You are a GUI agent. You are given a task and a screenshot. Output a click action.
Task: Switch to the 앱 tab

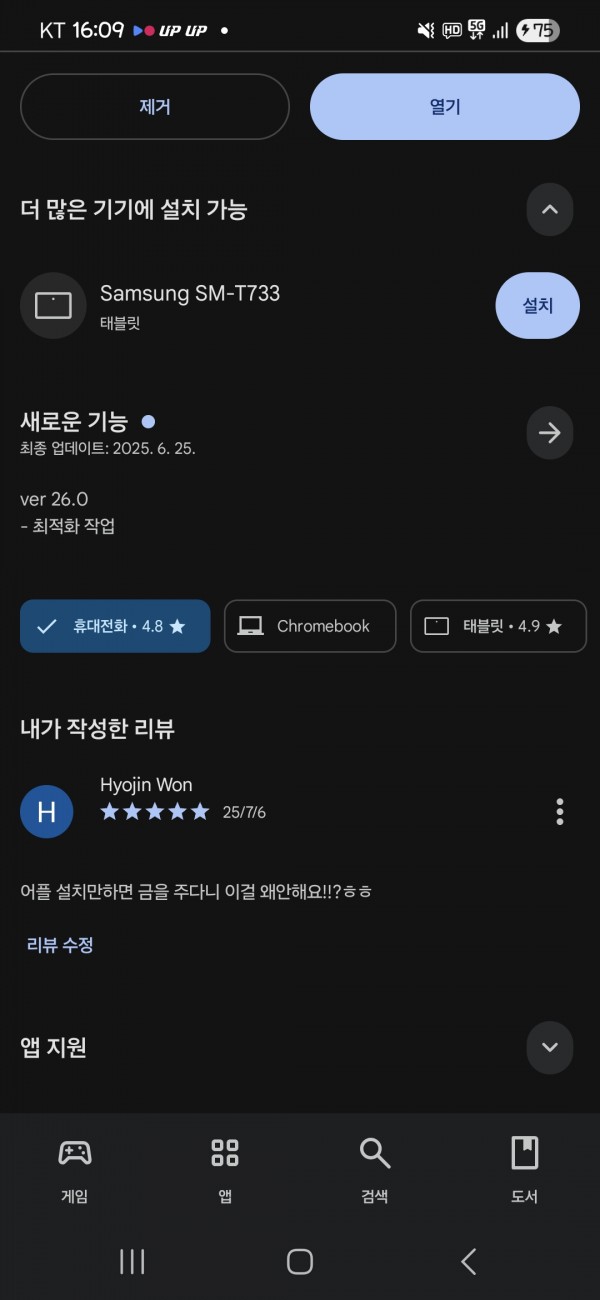[x=225, y=1169]
